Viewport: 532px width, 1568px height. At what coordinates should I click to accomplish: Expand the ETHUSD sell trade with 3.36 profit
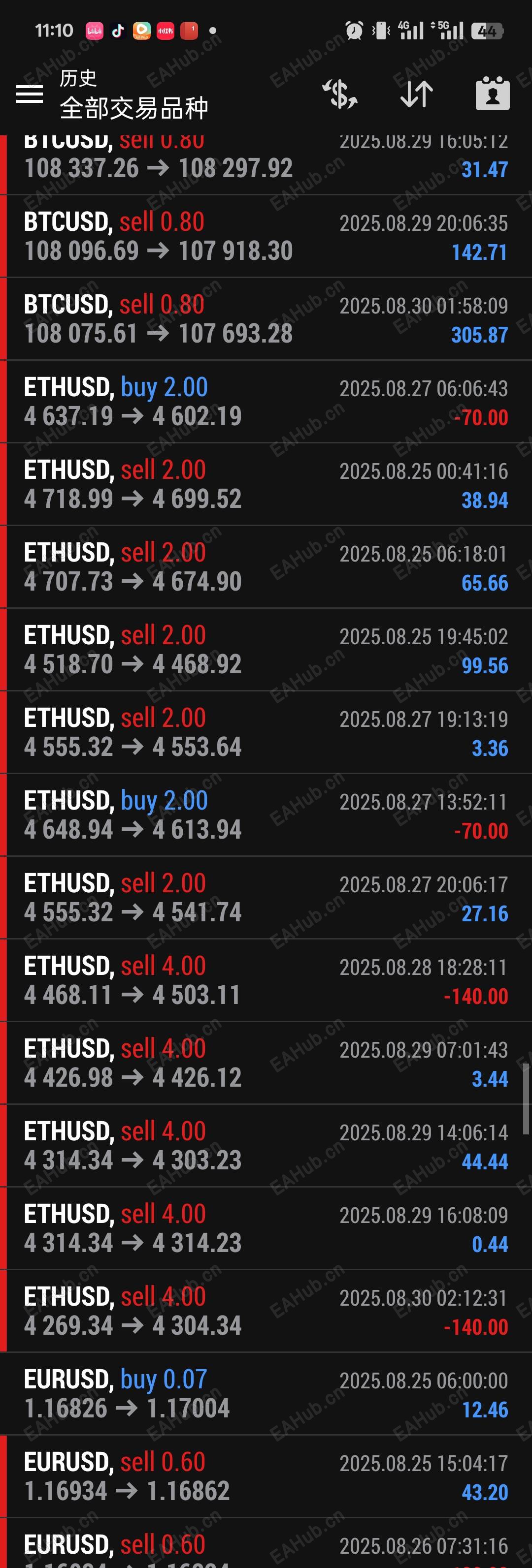[x=266, y=733]
